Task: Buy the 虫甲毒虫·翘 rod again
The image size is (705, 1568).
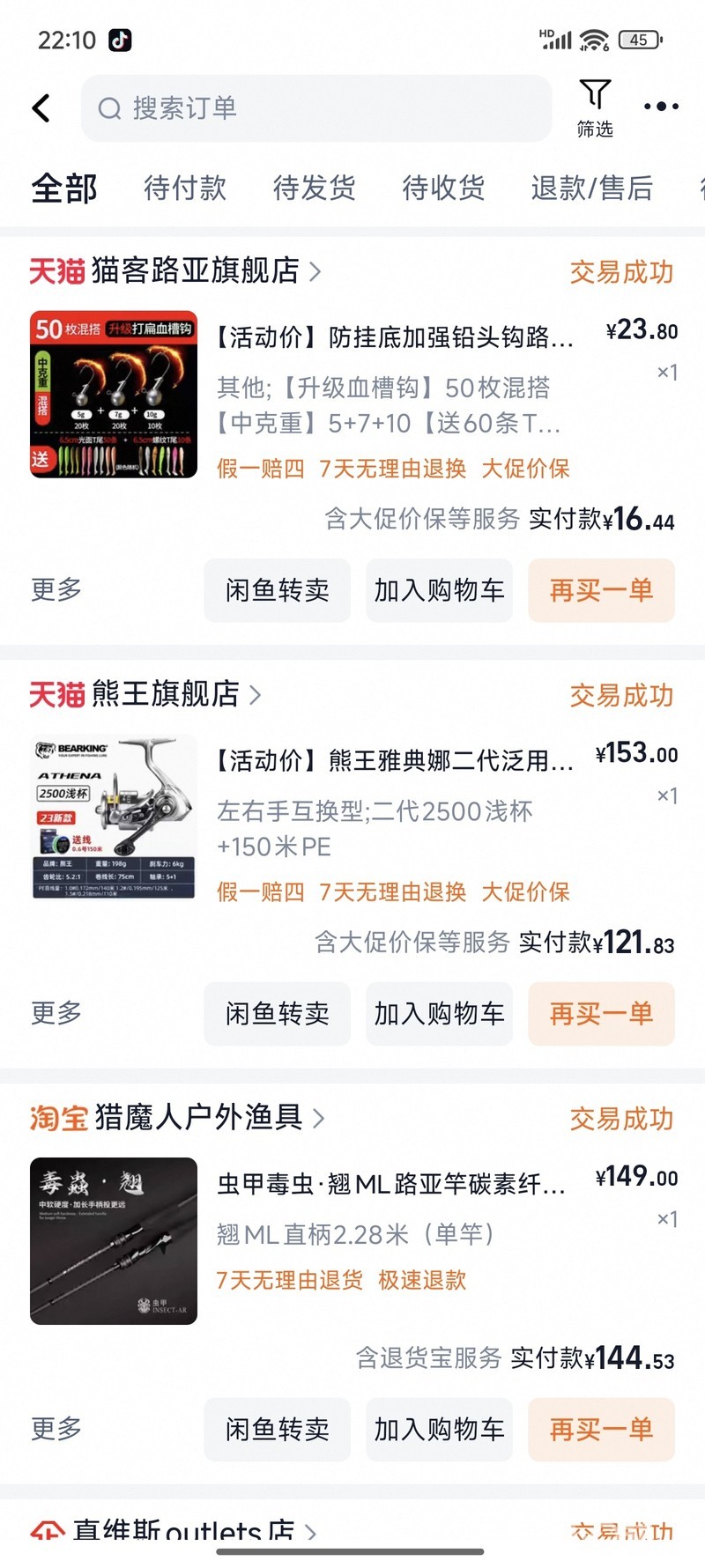Action: [x=601, y=1429]
